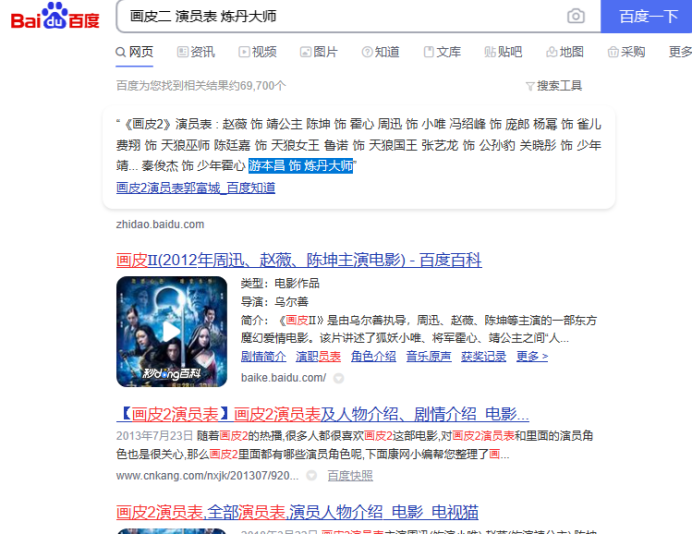Screen dimensions: 693x535
Task: Switch to the 贴吧 tab
Action: pos(503,52)
